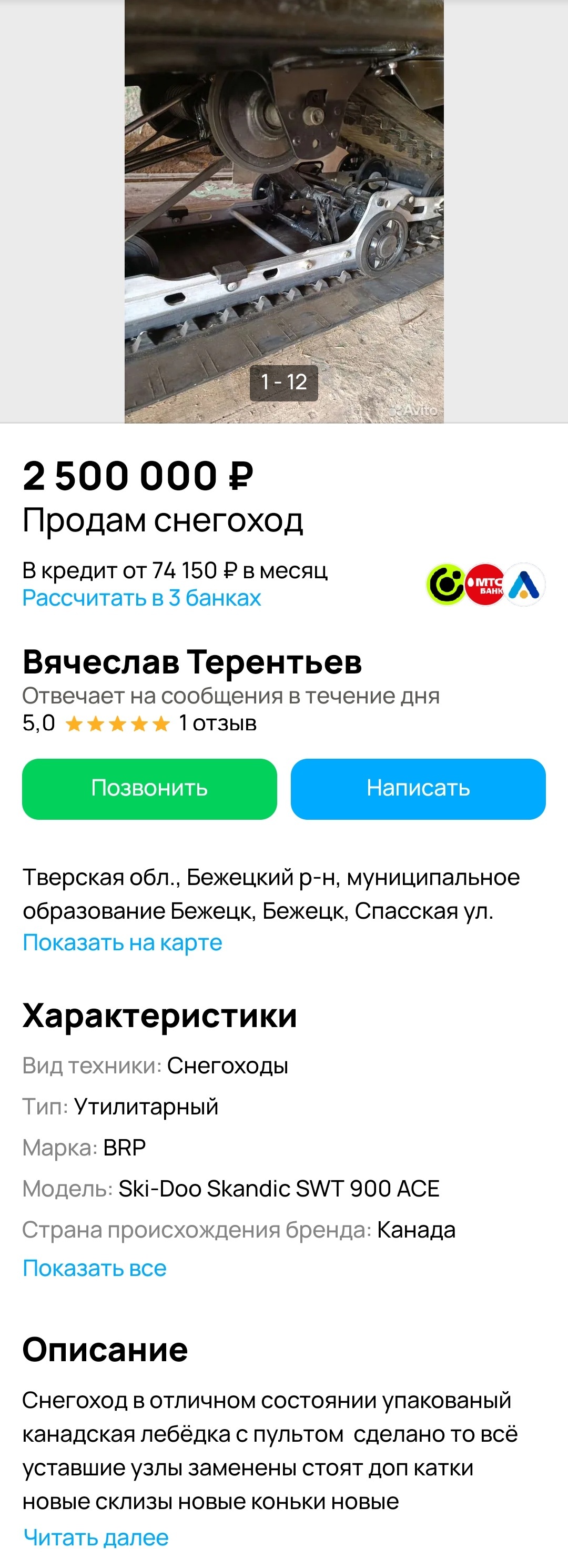Call the seller with Позвонить
568x1568 pixels.
[x=149, y=788]
